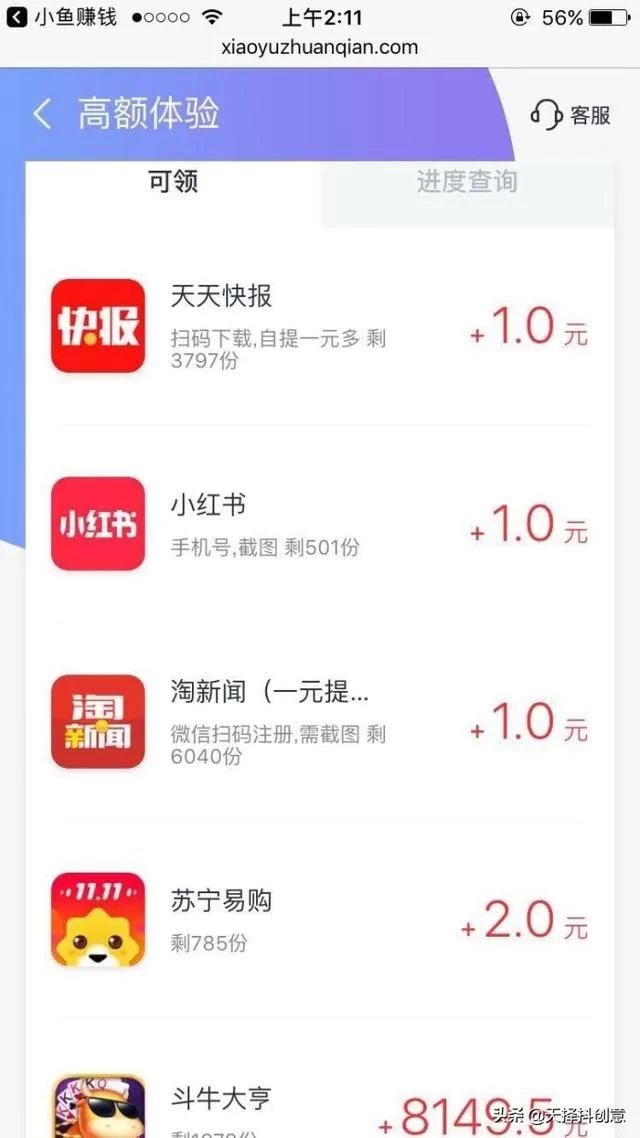Screen dimensions: 640x1138
Task: Open the 天天快报 task
Action: (x=320, y=327)
